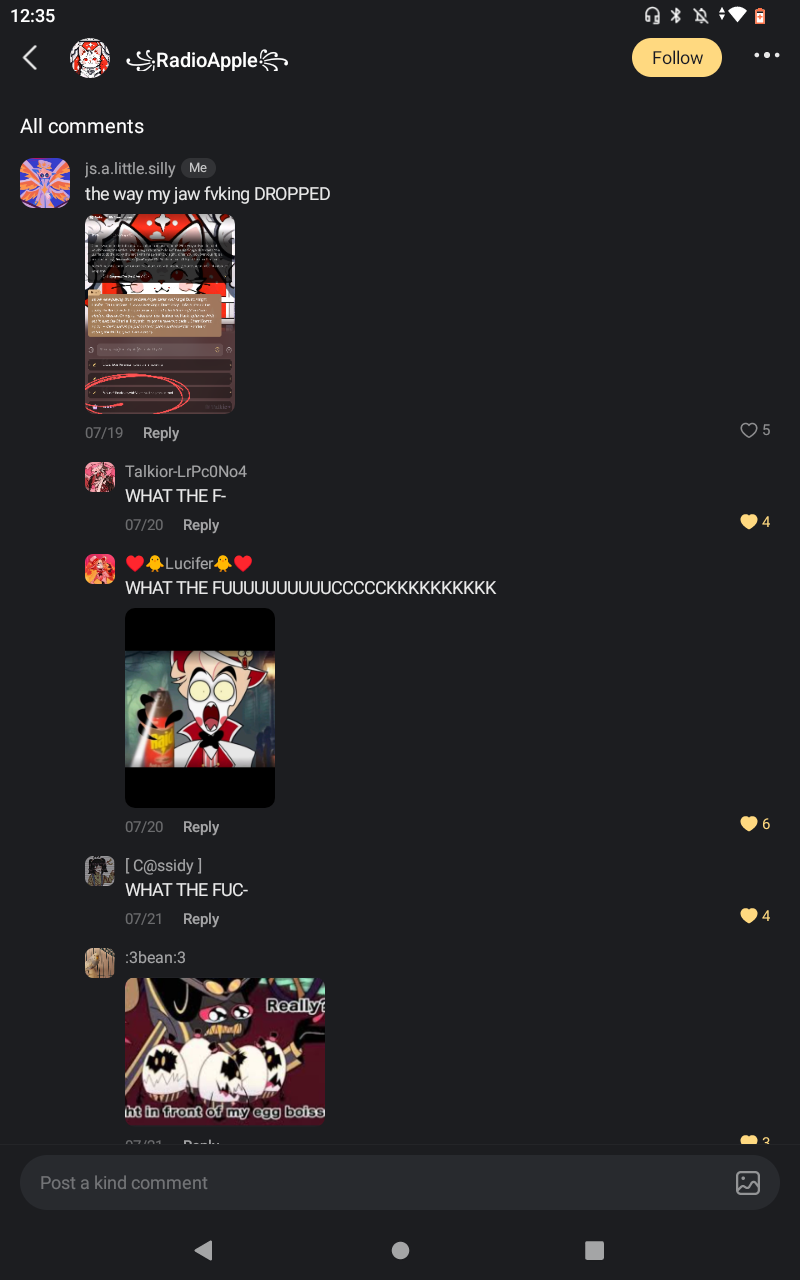Screen dimensions: 800x1280
Task: Reply to Talkior-LrPc0No4's comment
Action: point(200,525)
